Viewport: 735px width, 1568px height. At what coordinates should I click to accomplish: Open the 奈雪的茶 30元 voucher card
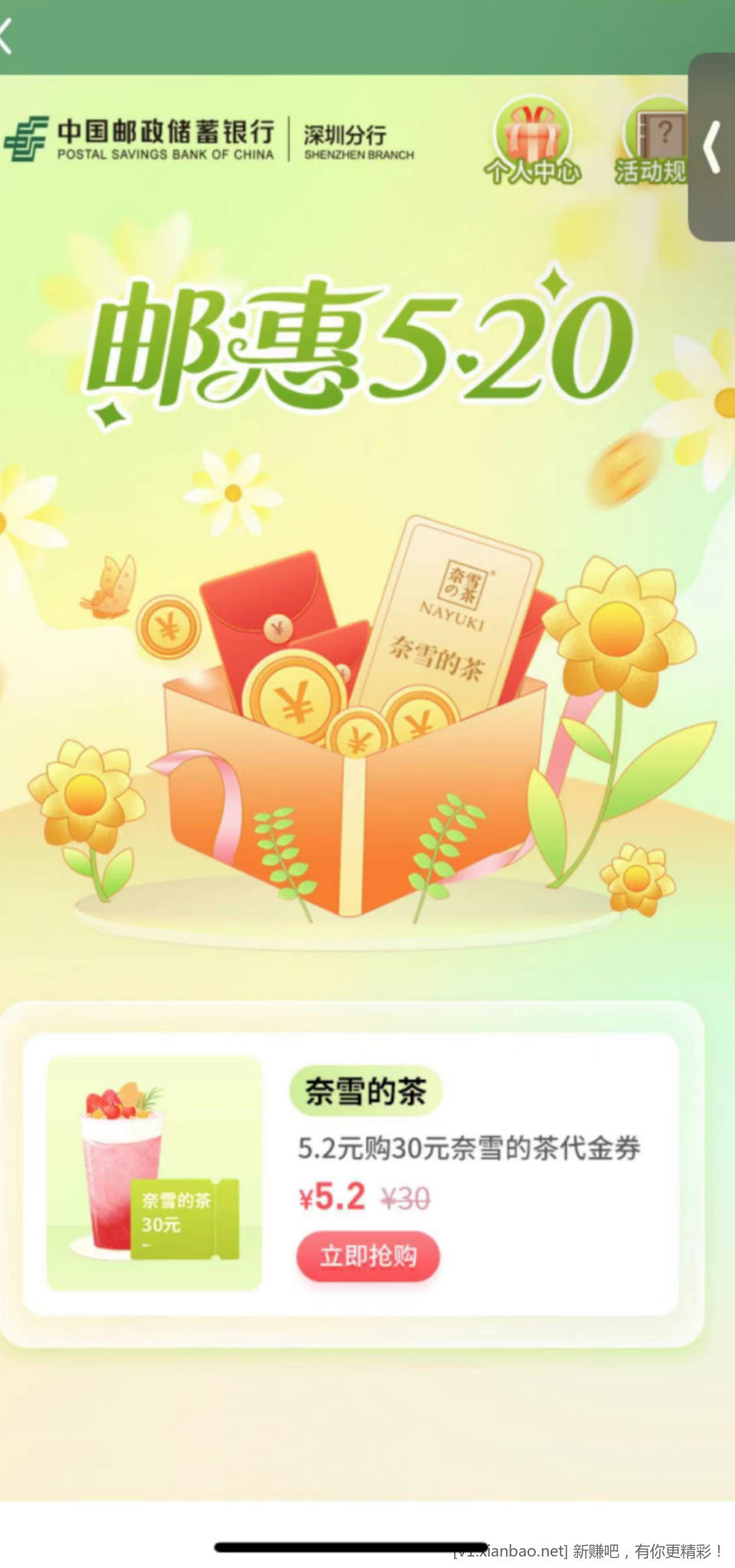[x=155, y=1172]
